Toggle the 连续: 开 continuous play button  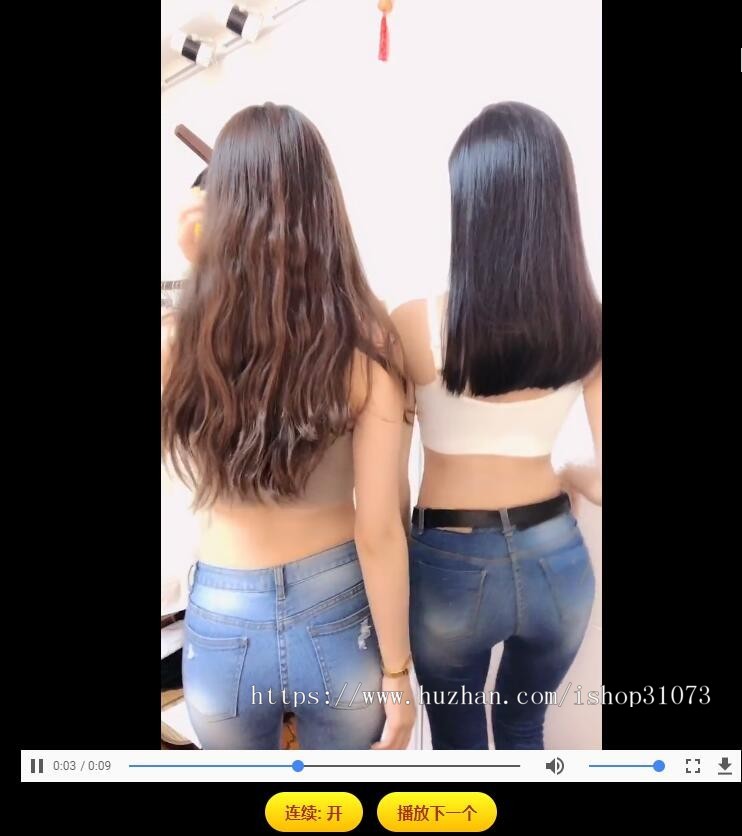(313, 813)
